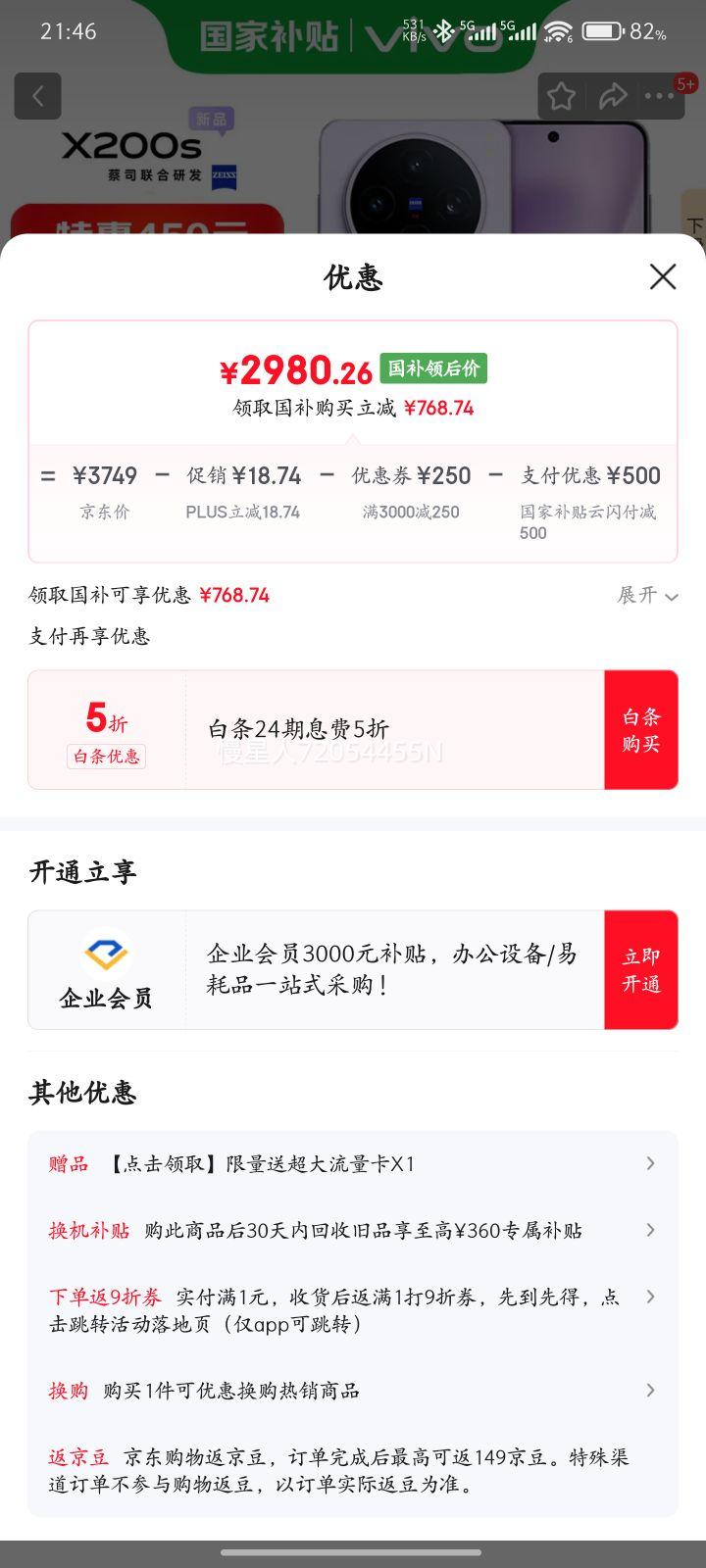The width and height of the screenshot is (706, 1568).
Task: Open the 换购 exchange purchase offer
Action: [x=650, y=1390]
